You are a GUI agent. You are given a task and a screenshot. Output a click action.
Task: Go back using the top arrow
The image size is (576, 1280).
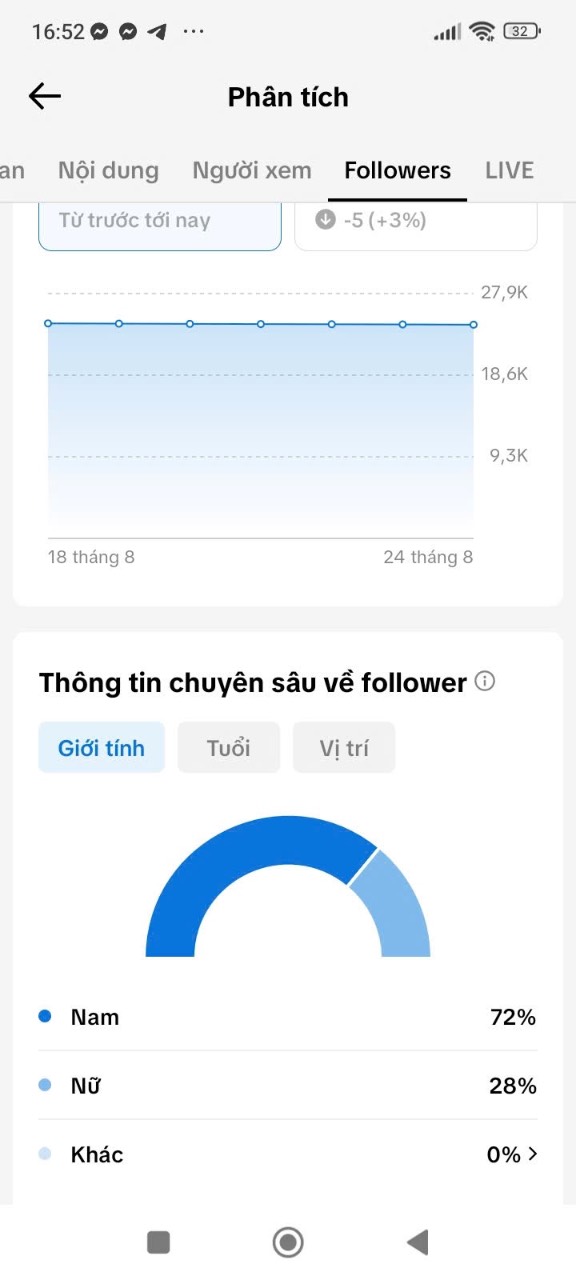(x=45, y=96)
